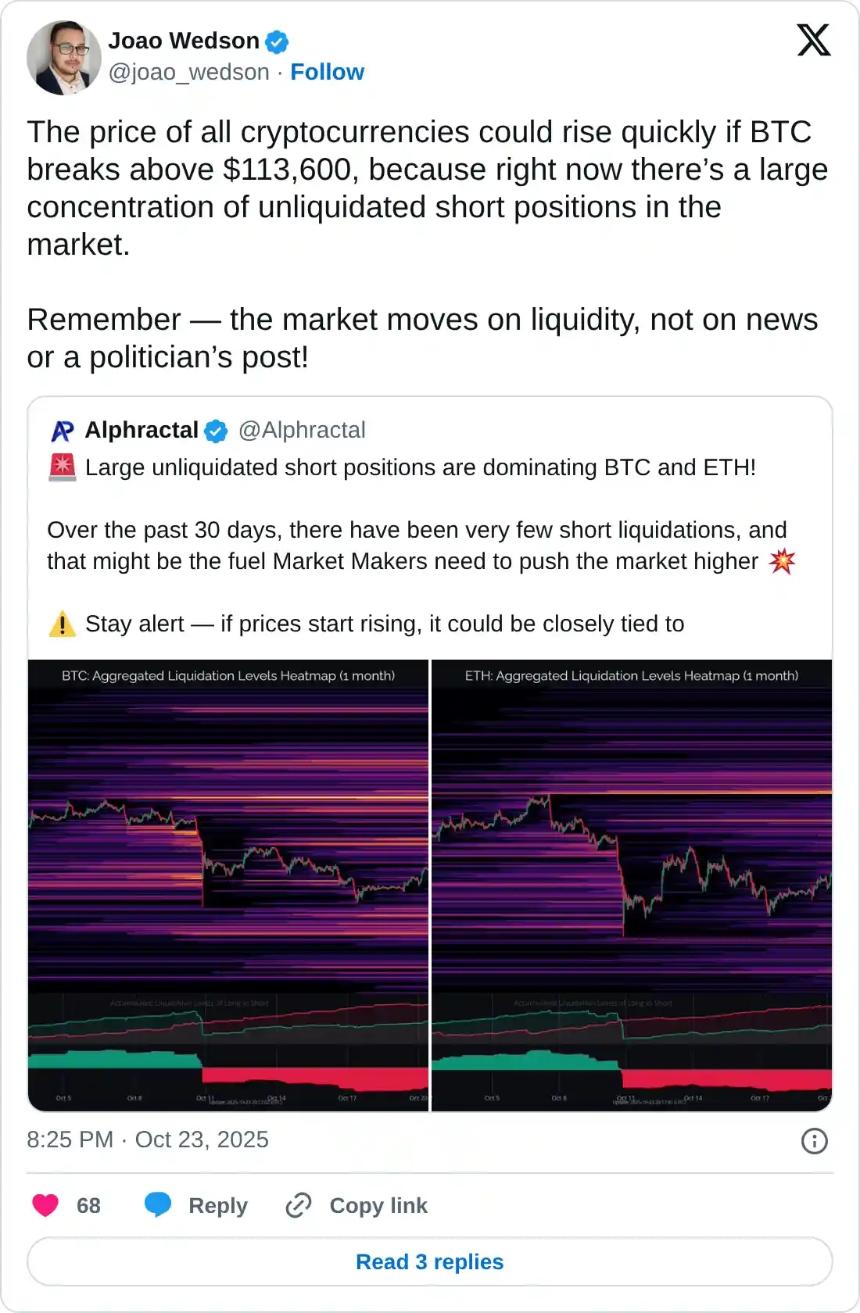Open the X logo link

click(x=813, y=41)
